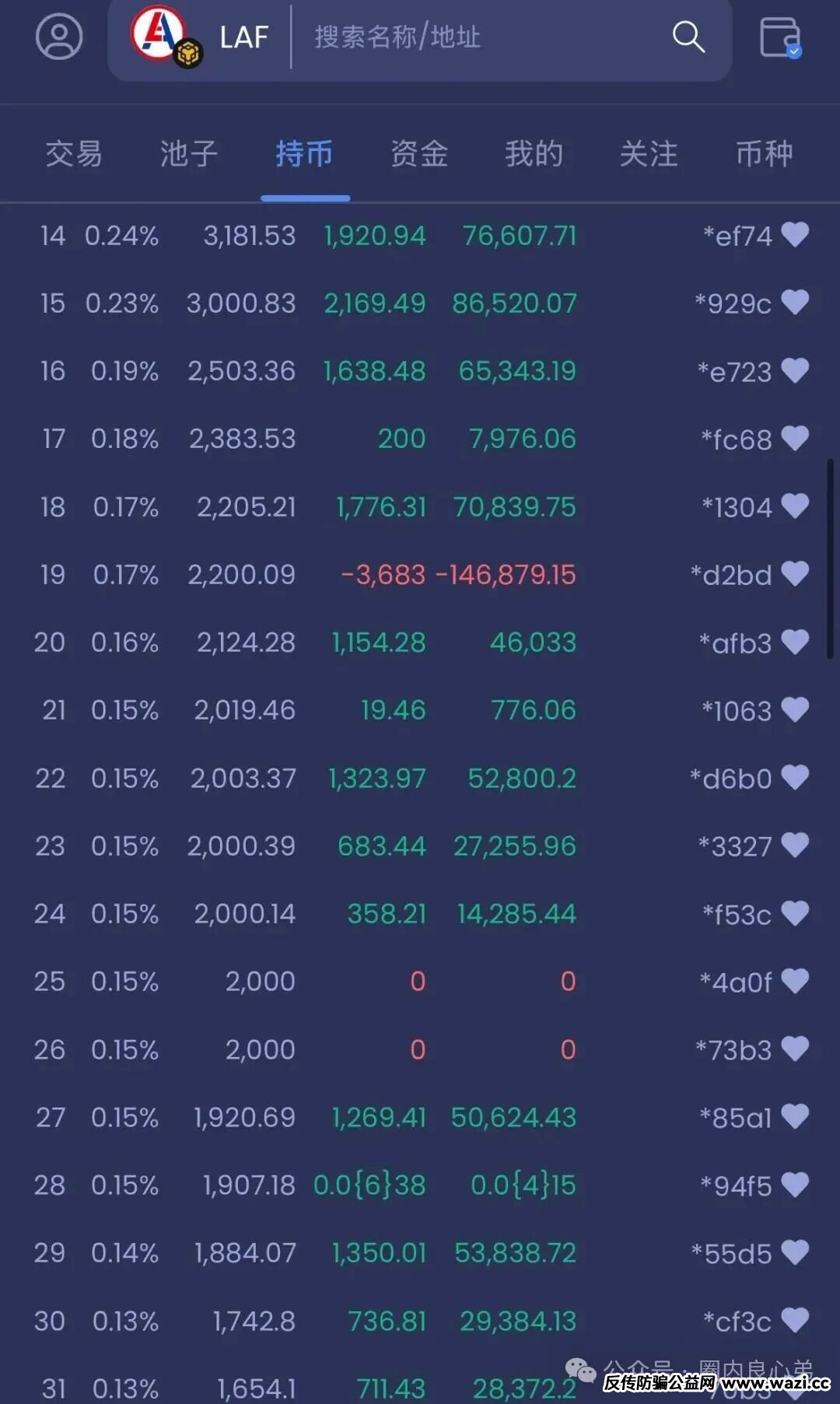The width and height of the screenshot is (840, 1404).
Task: Favorite the address *ef74
Action: 795,234
